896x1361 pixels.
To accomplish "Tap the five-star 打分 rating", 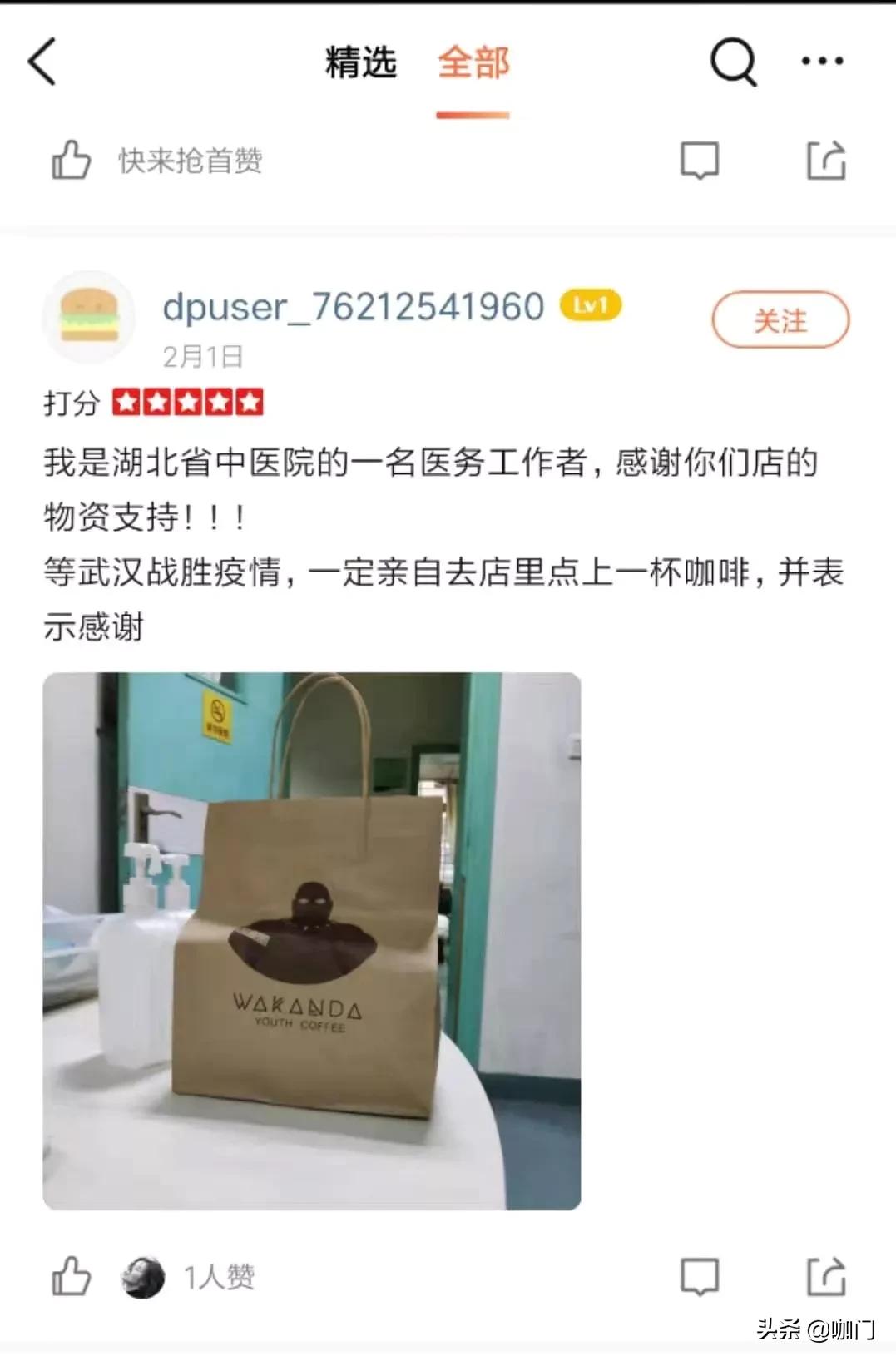I will pos(187,402).
